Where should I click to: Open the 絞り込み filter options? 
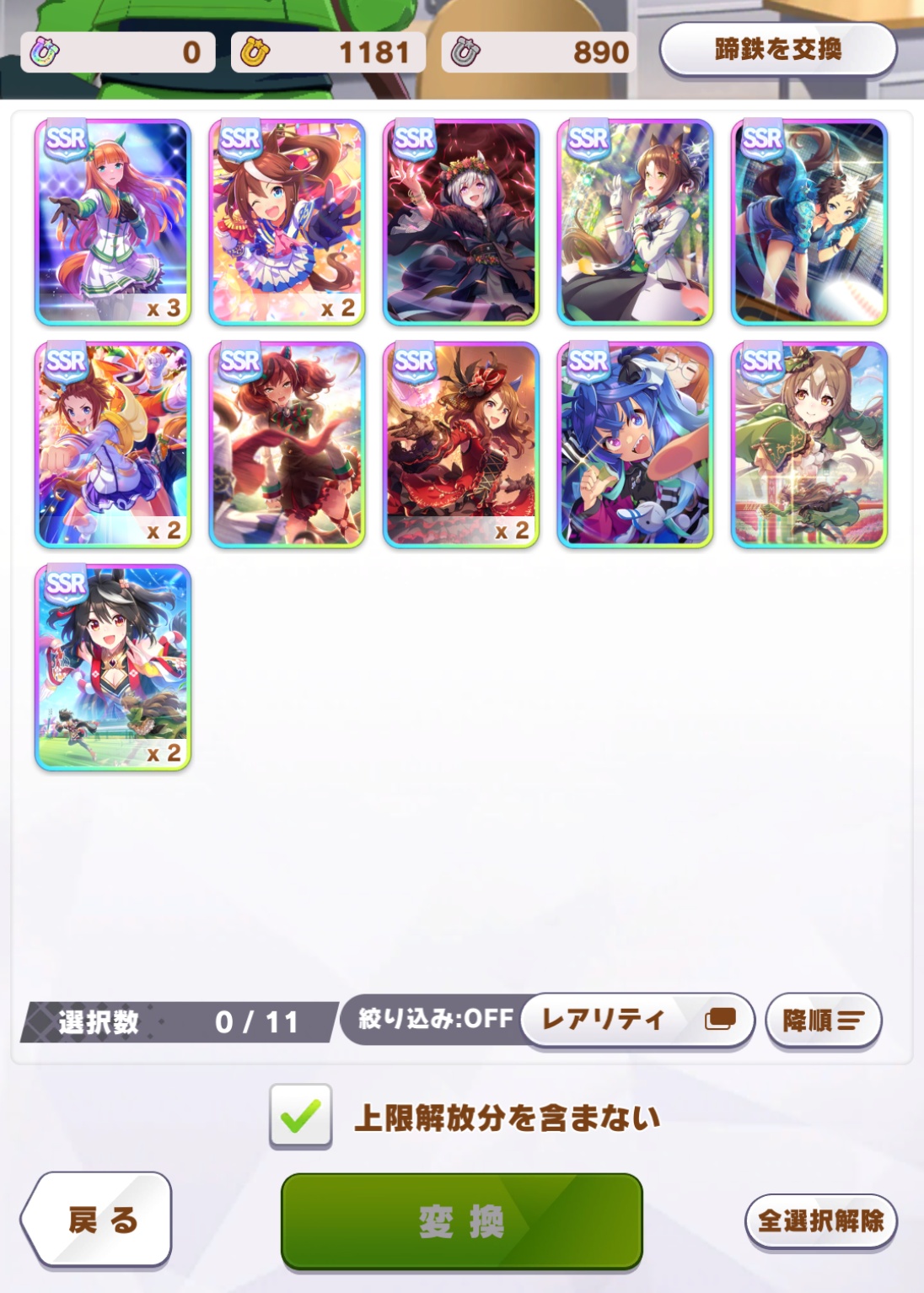click(x=434, y=1020)
